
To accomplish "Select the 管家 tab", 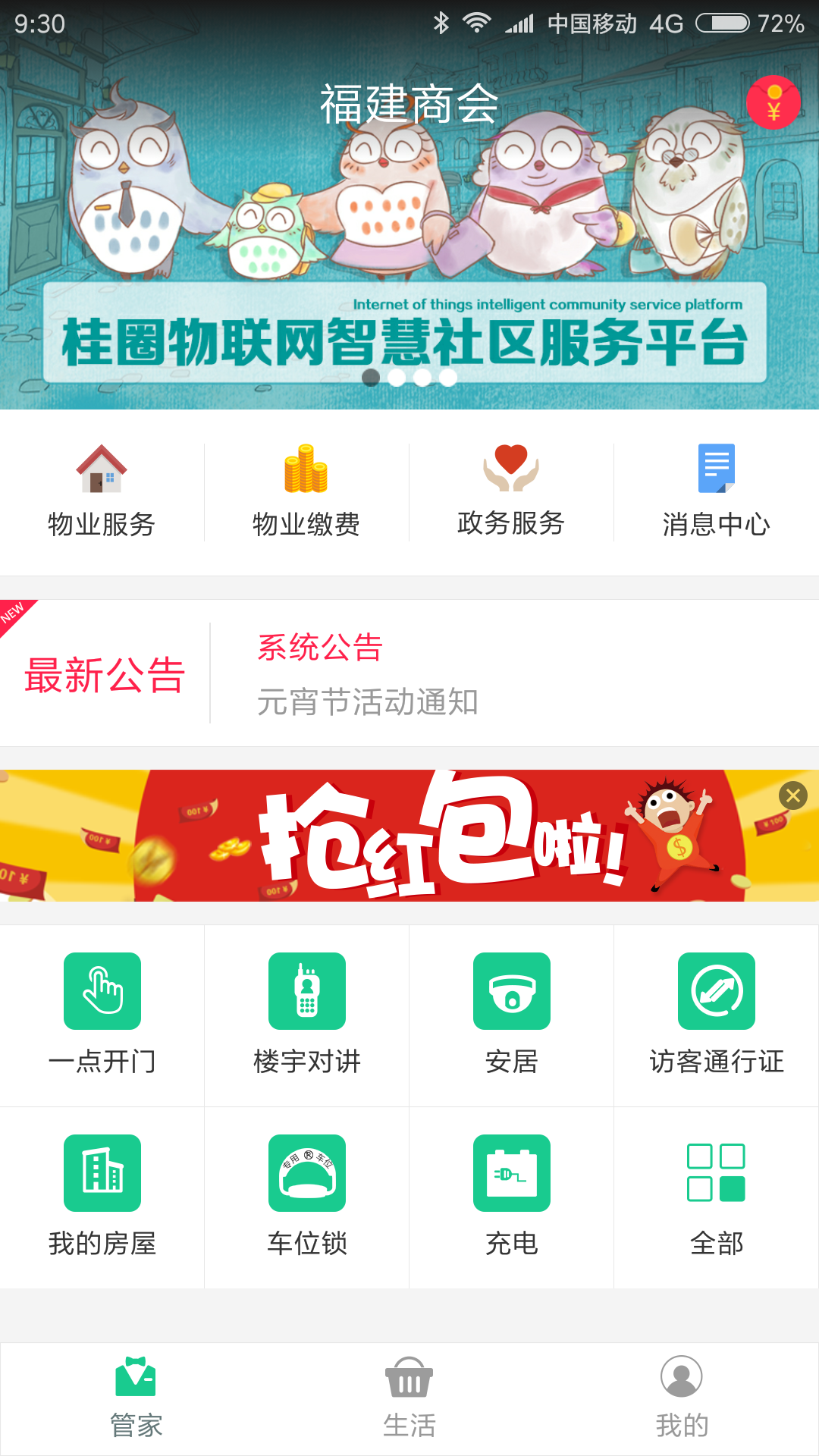I will [136, 1398].
